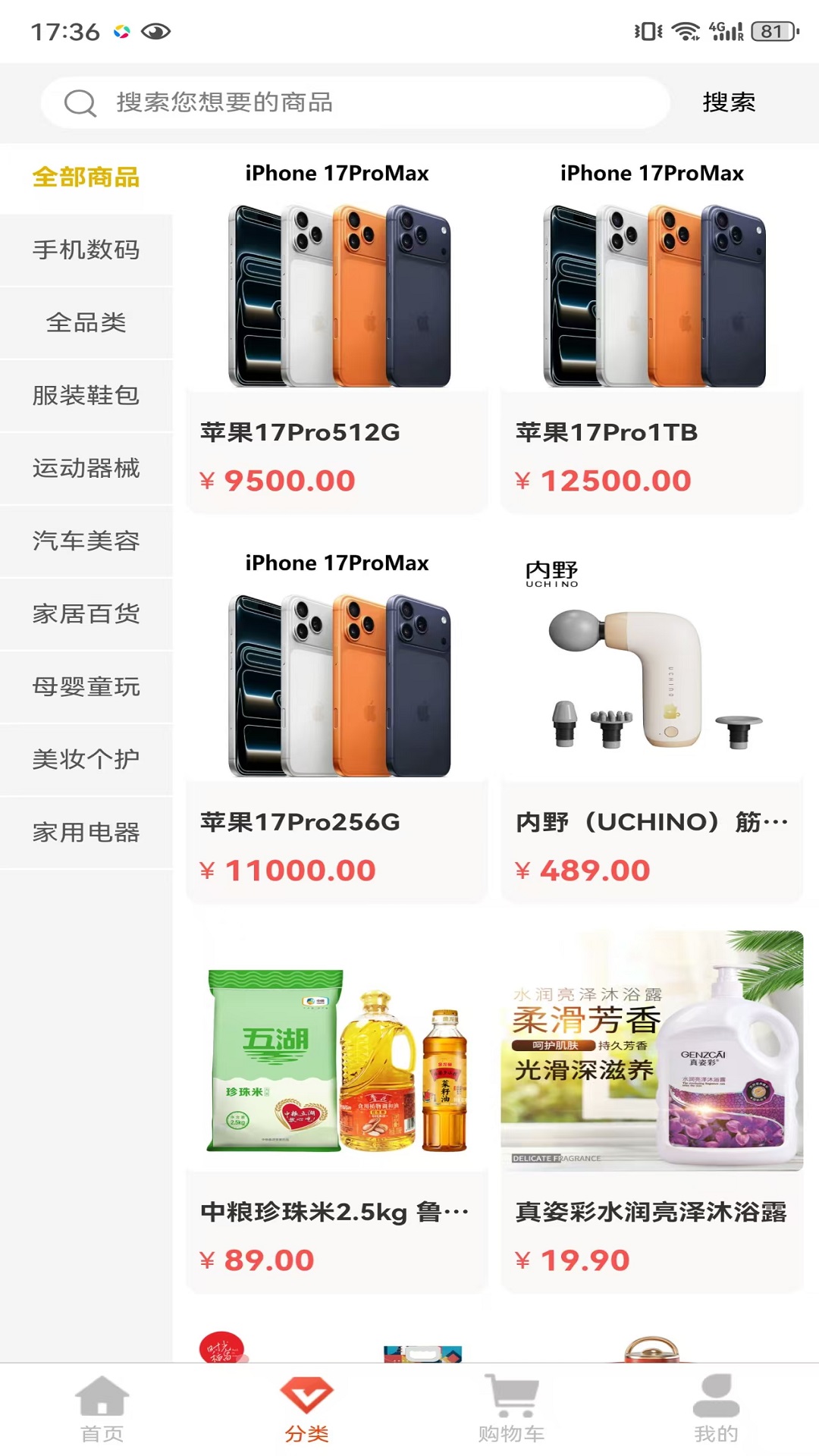The image size is (819, 1456).
Task: Go to the 首页 tab
Action: [x=102, y=1410]
